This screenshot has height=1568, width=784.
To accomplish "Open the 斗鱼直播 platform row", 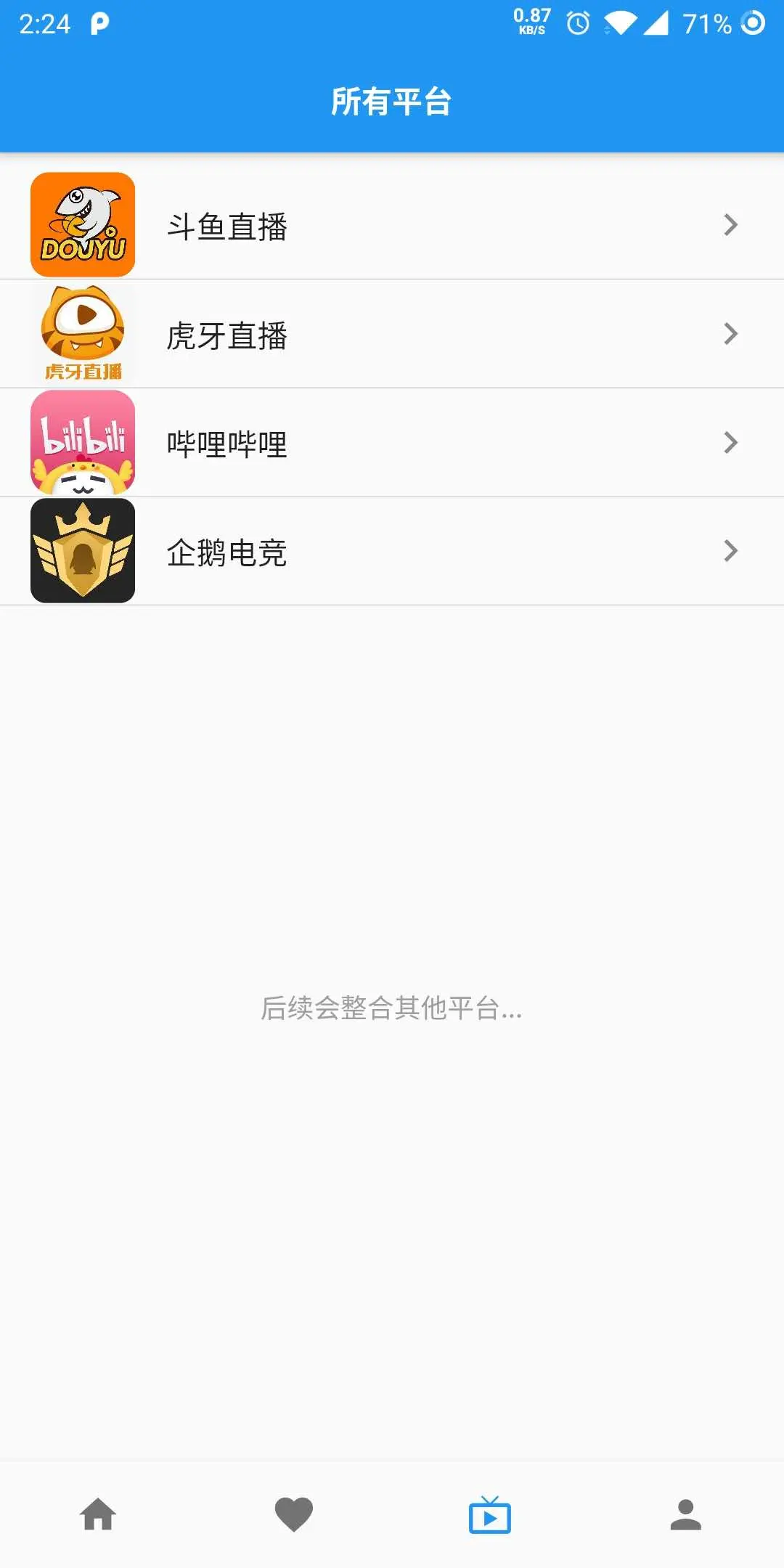I will [392, 225].
